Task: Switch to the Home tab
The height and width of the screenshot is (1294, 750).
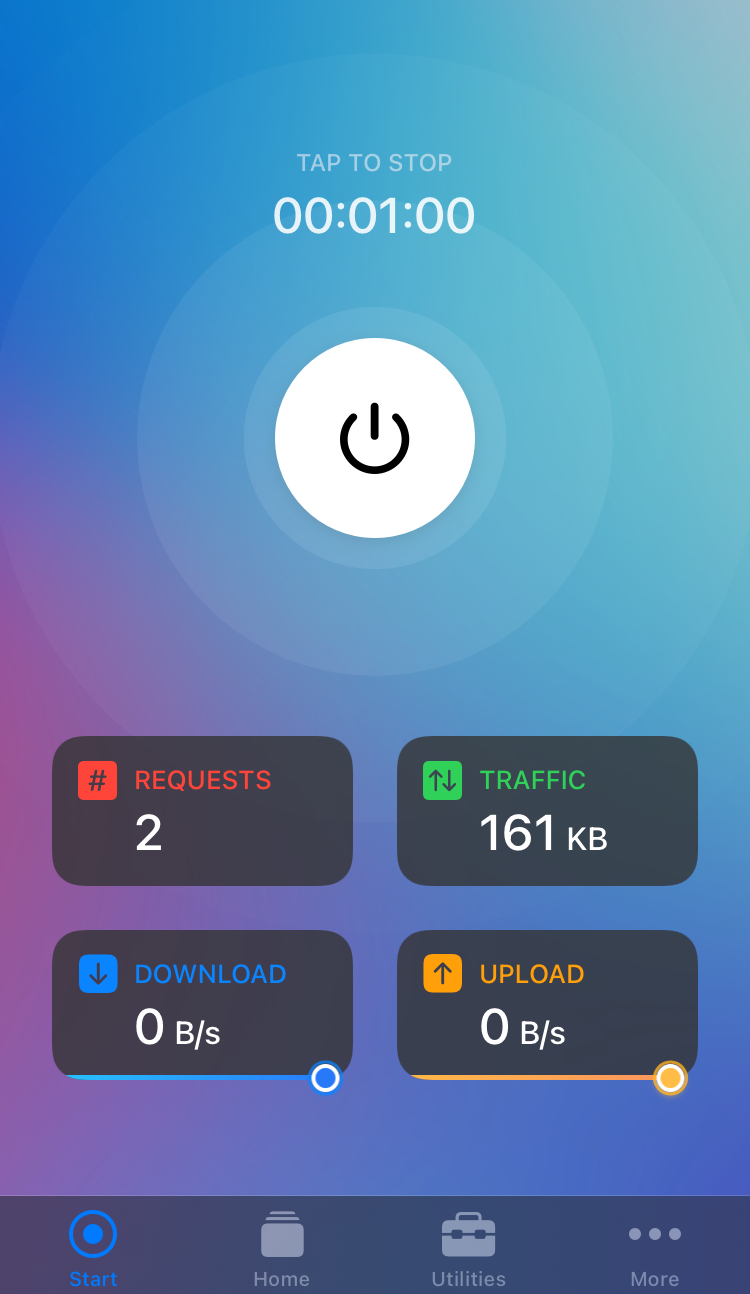Action: tap(281, 1245)
